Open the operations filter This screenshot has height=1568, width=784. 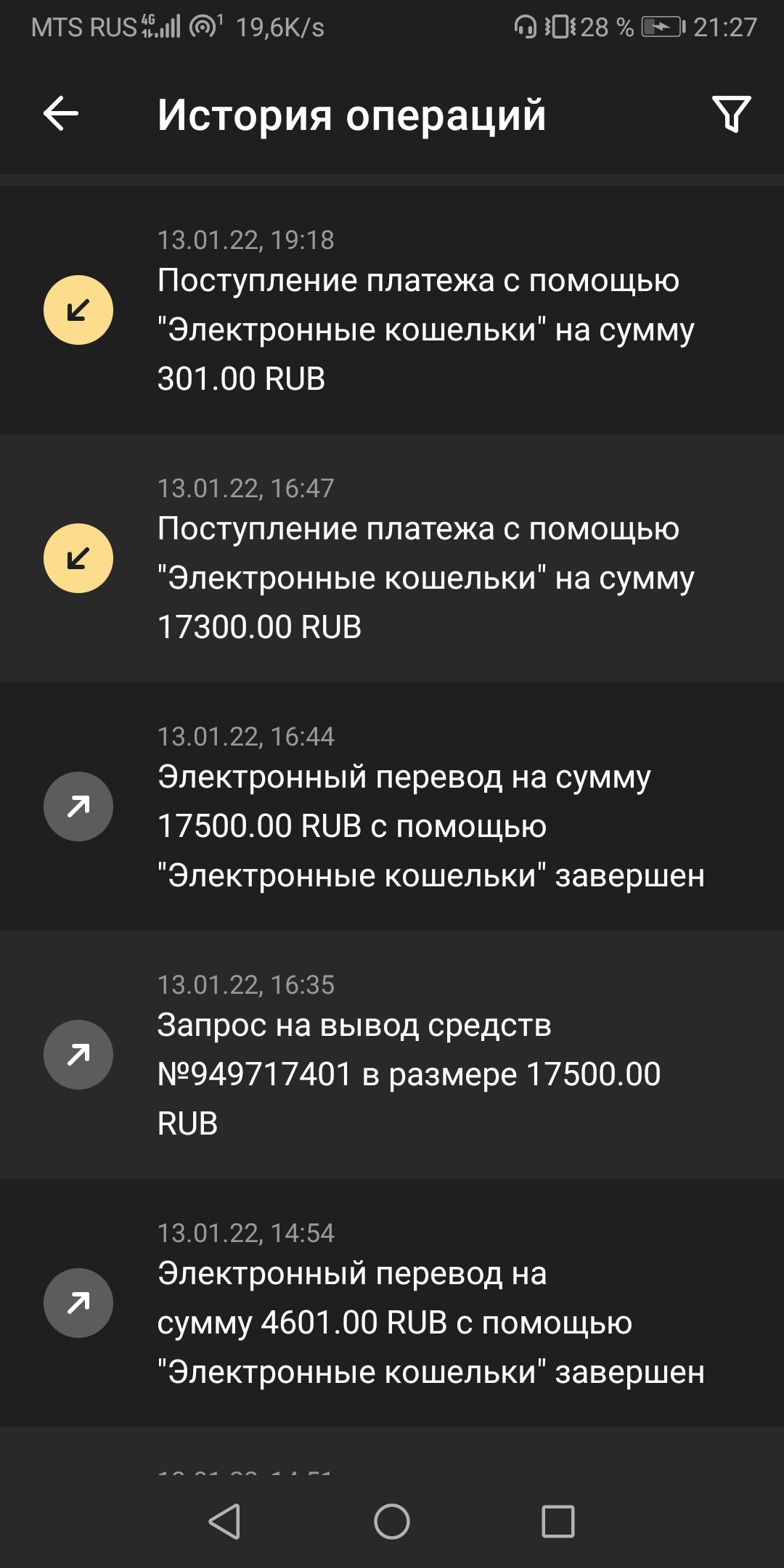731,114
